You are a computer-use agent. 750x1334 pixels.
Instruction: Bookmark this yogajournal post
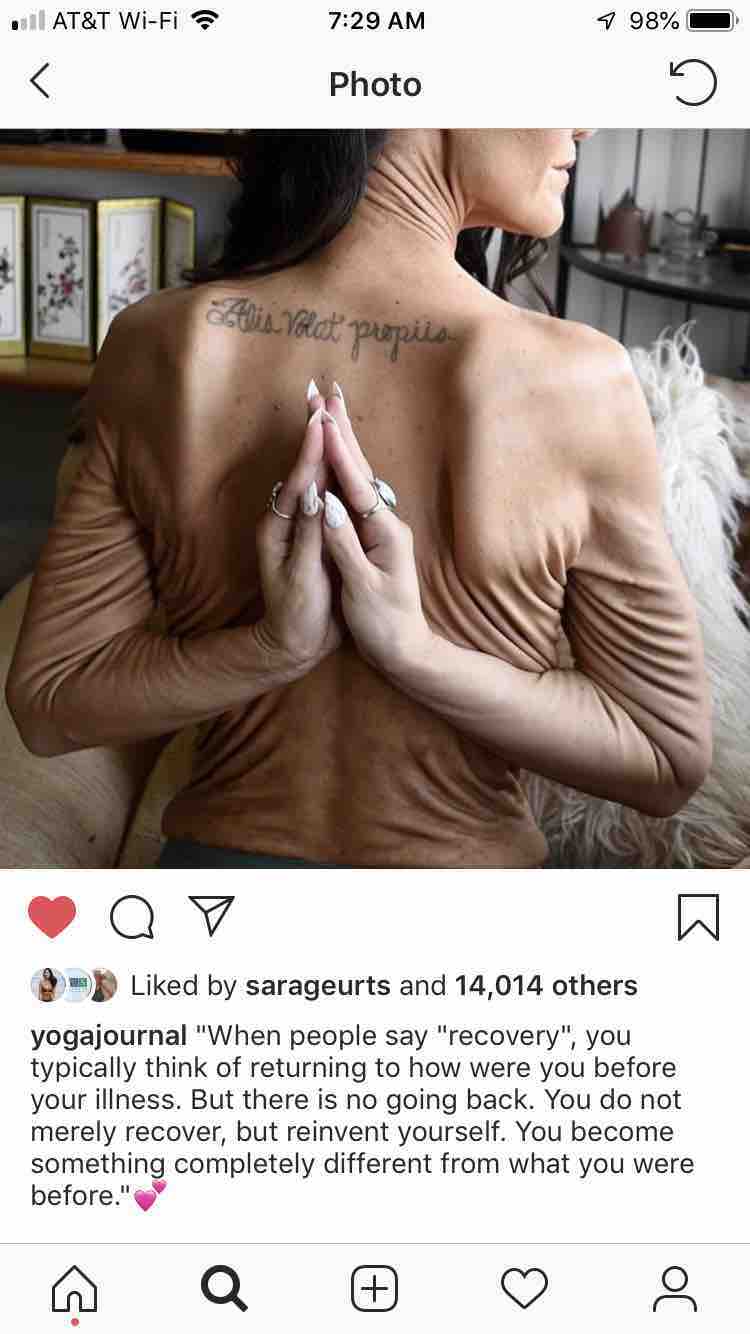pyautogui.click(x=698, y=916)
